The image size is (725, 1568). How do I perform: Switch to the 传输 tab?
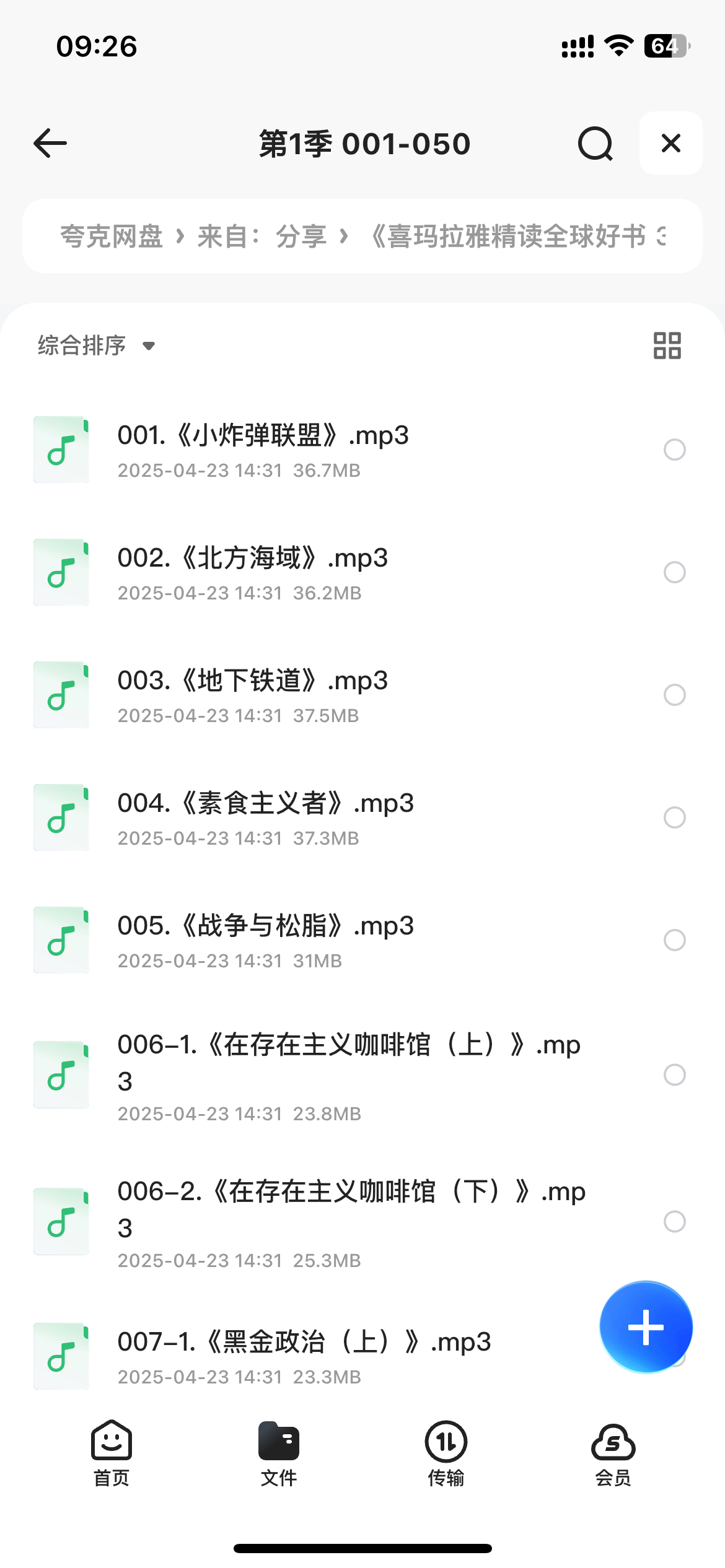pos(446,1454)
